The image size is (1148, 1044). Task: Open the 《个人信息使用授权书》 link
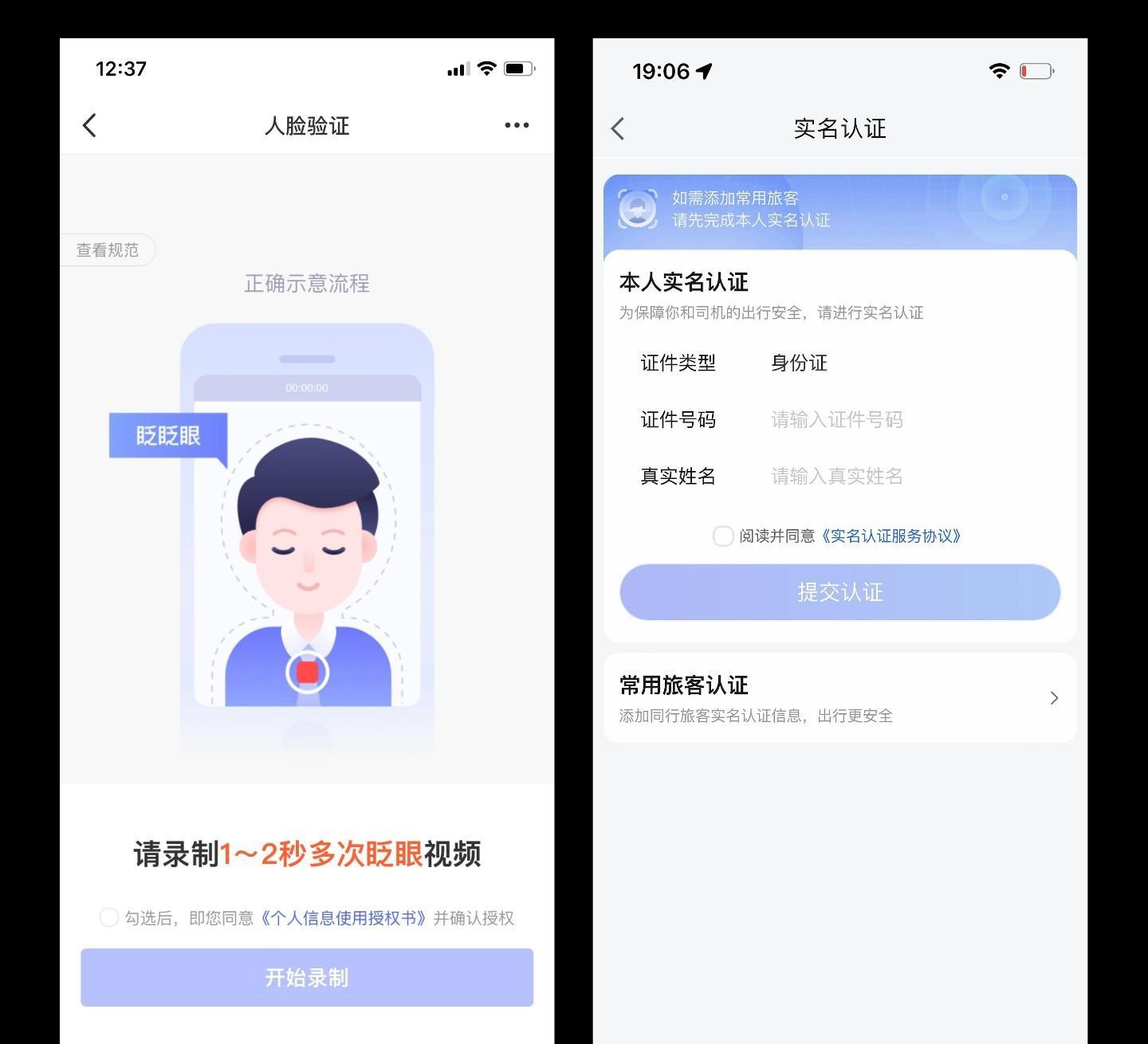tap(344, 918)
